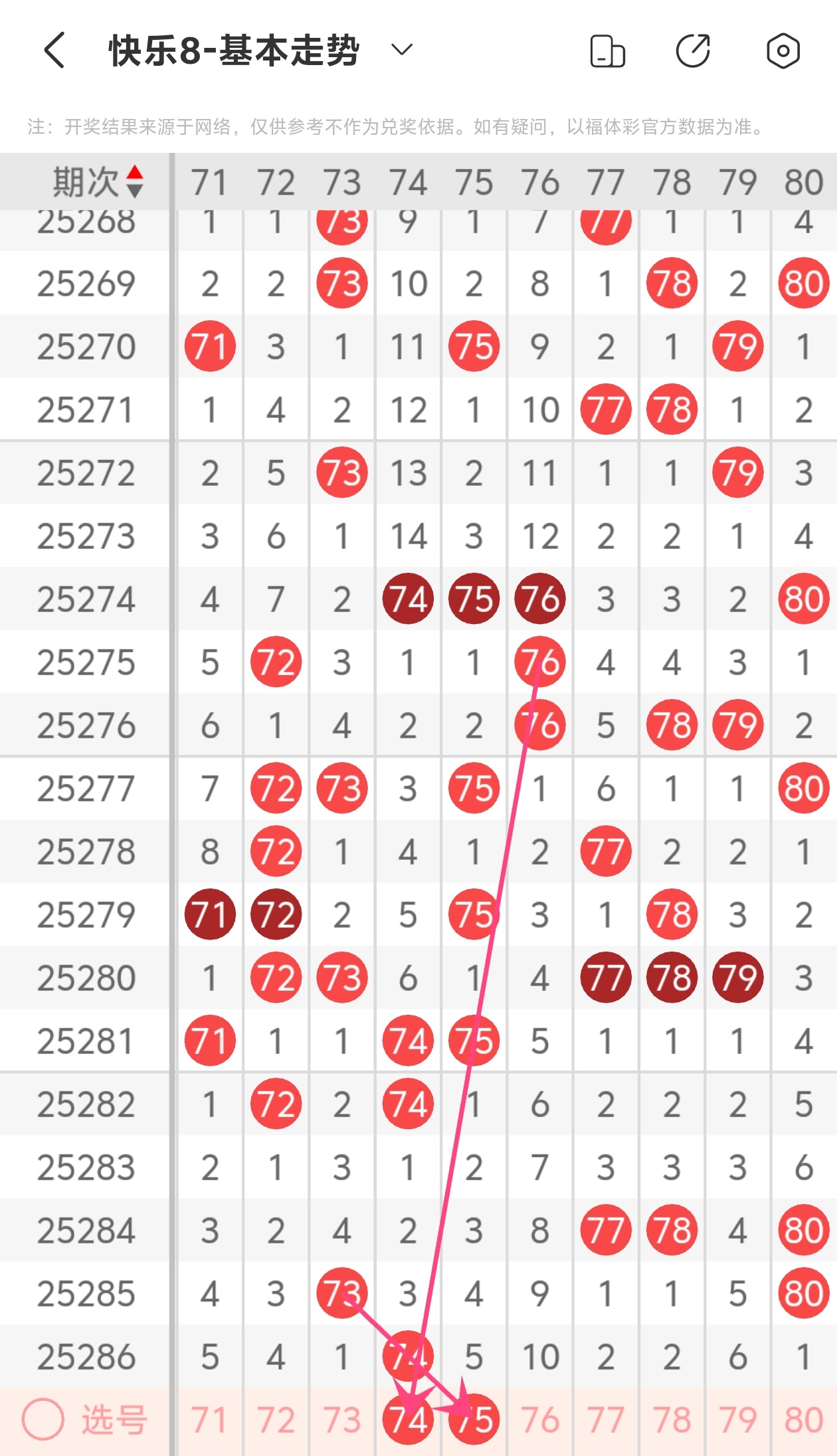Share the trend chart

point(694,51)
